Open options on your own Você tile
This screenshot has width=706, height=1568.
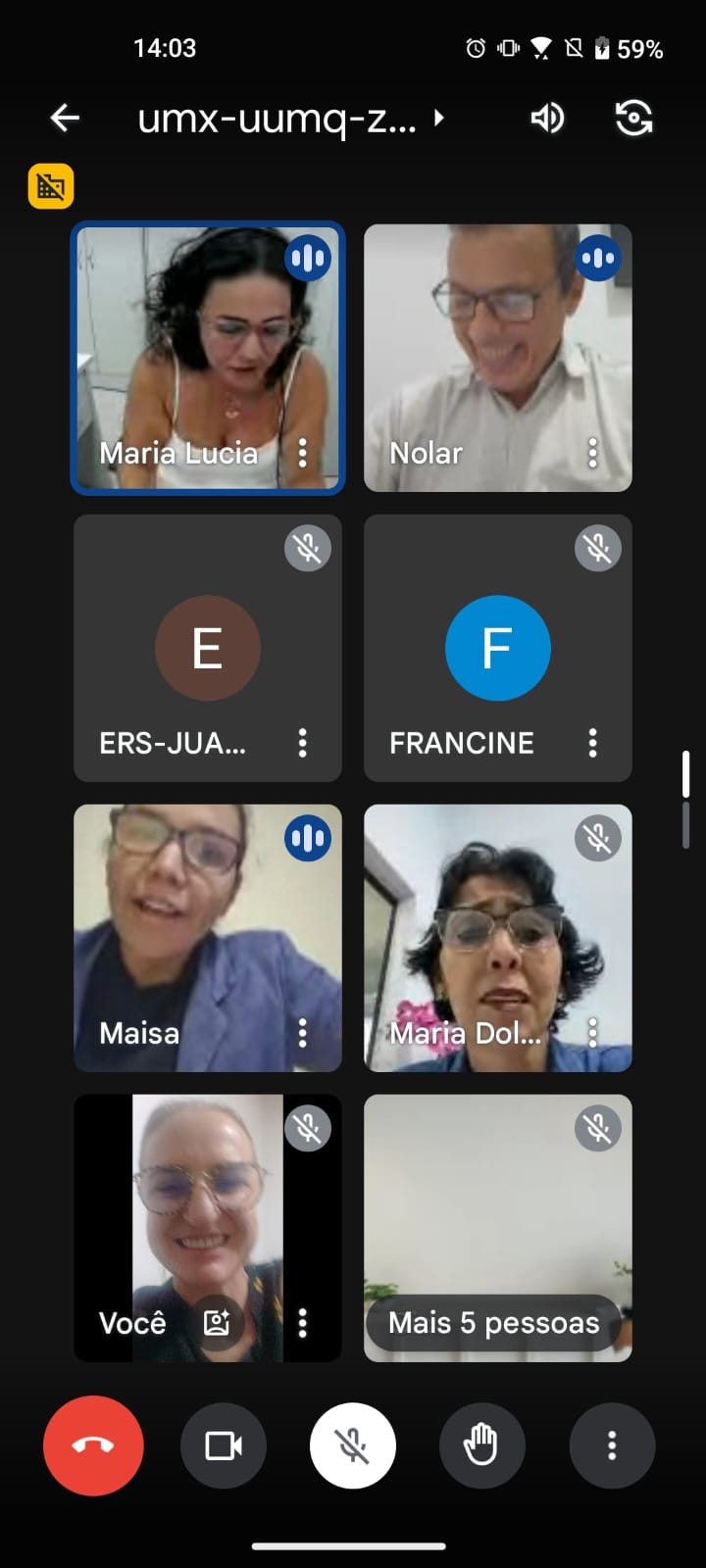[302, 1323]
